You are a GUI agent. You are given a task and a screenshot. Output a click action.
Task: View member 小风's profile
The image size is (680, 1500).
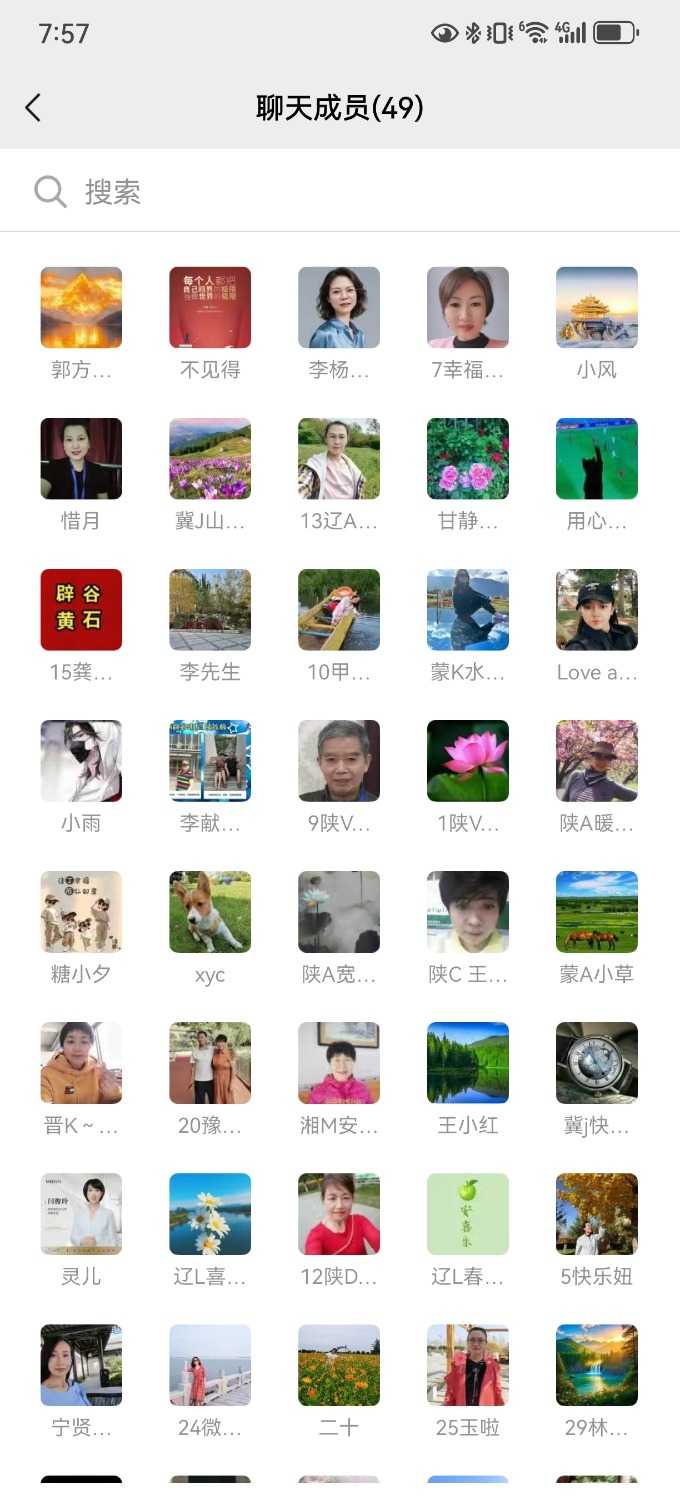click(596, 308)
